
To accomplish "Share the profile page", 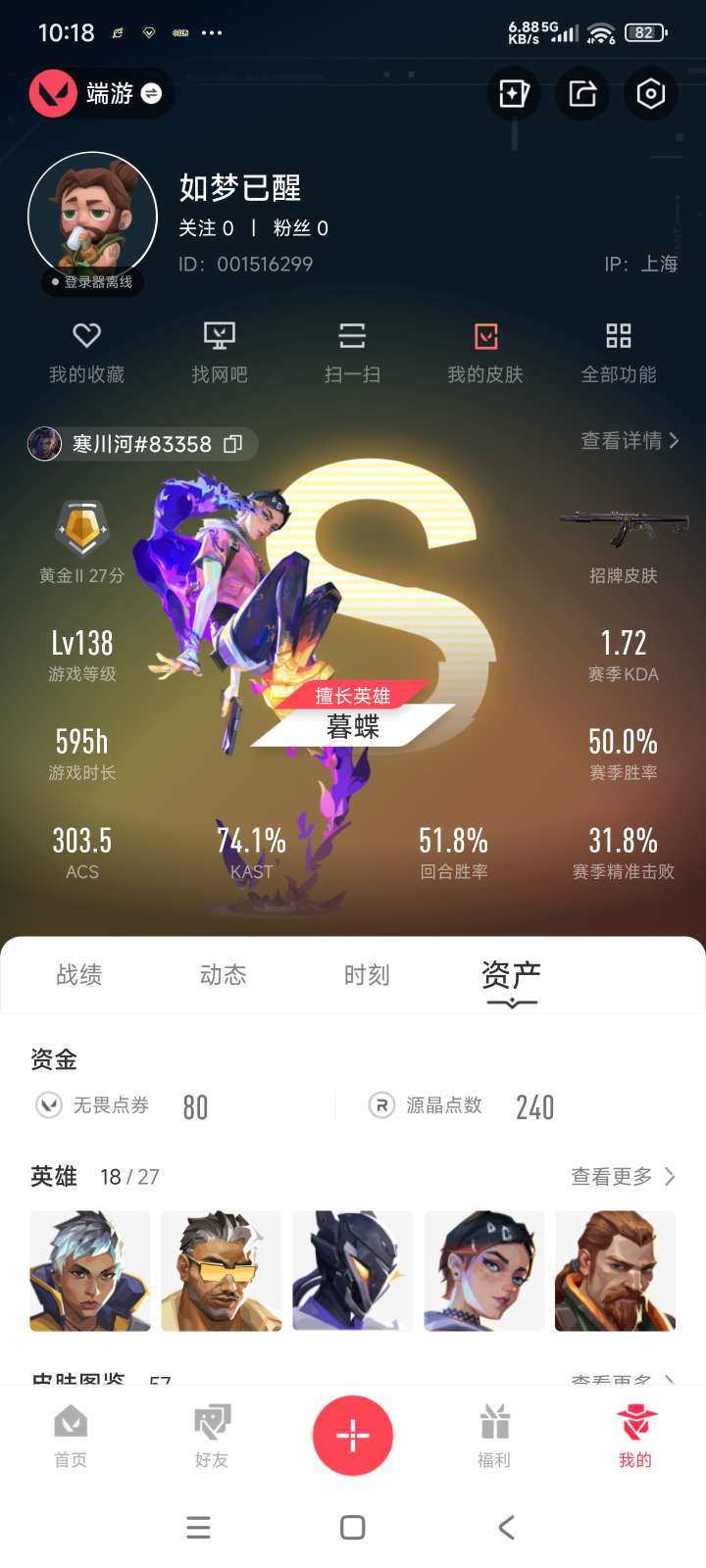I will [x=582, y=94].
